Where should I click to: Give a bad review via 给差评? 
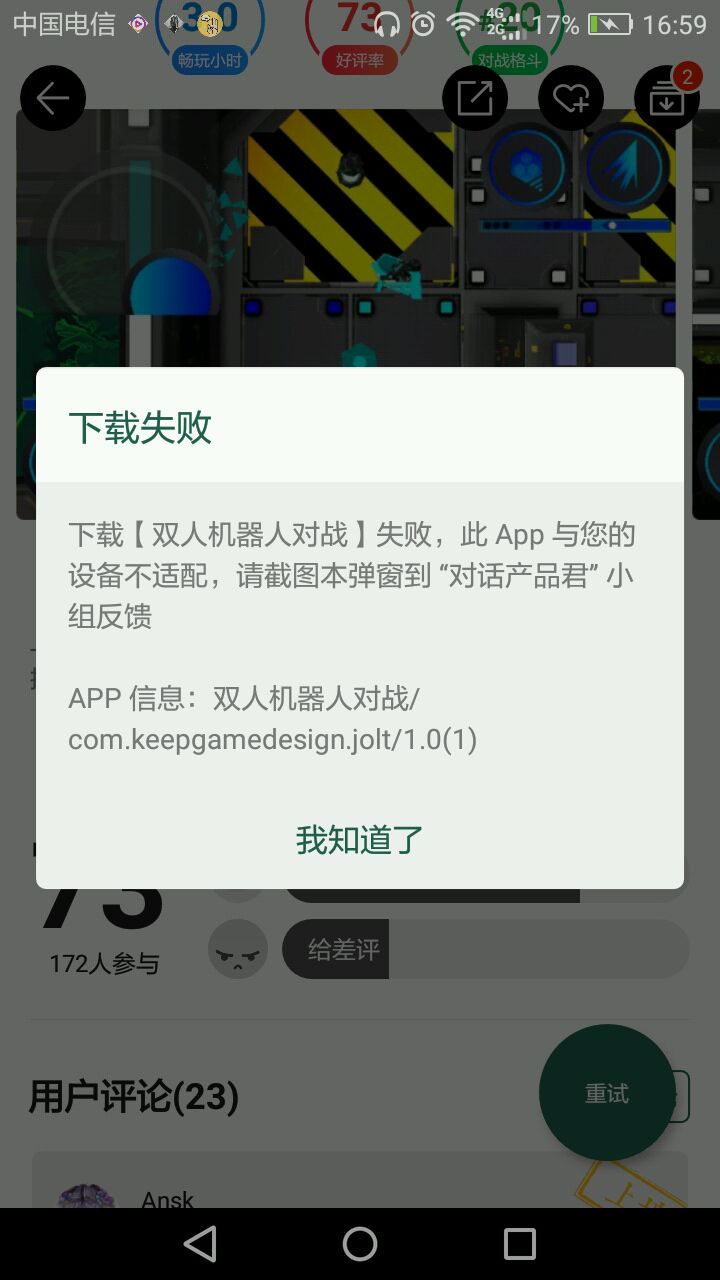coord(344,949)
